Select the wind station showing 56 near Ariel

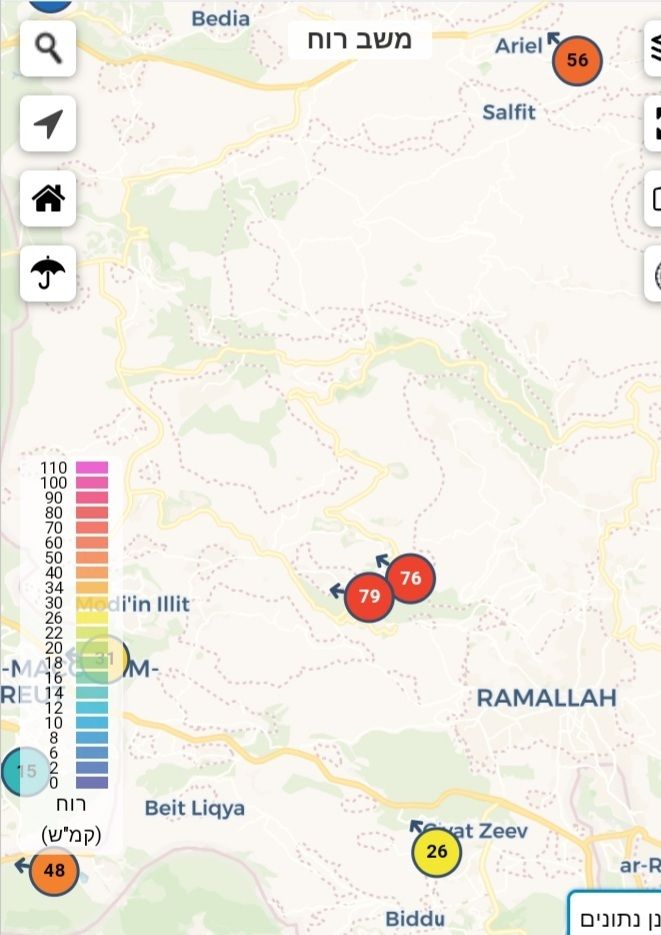577,60
